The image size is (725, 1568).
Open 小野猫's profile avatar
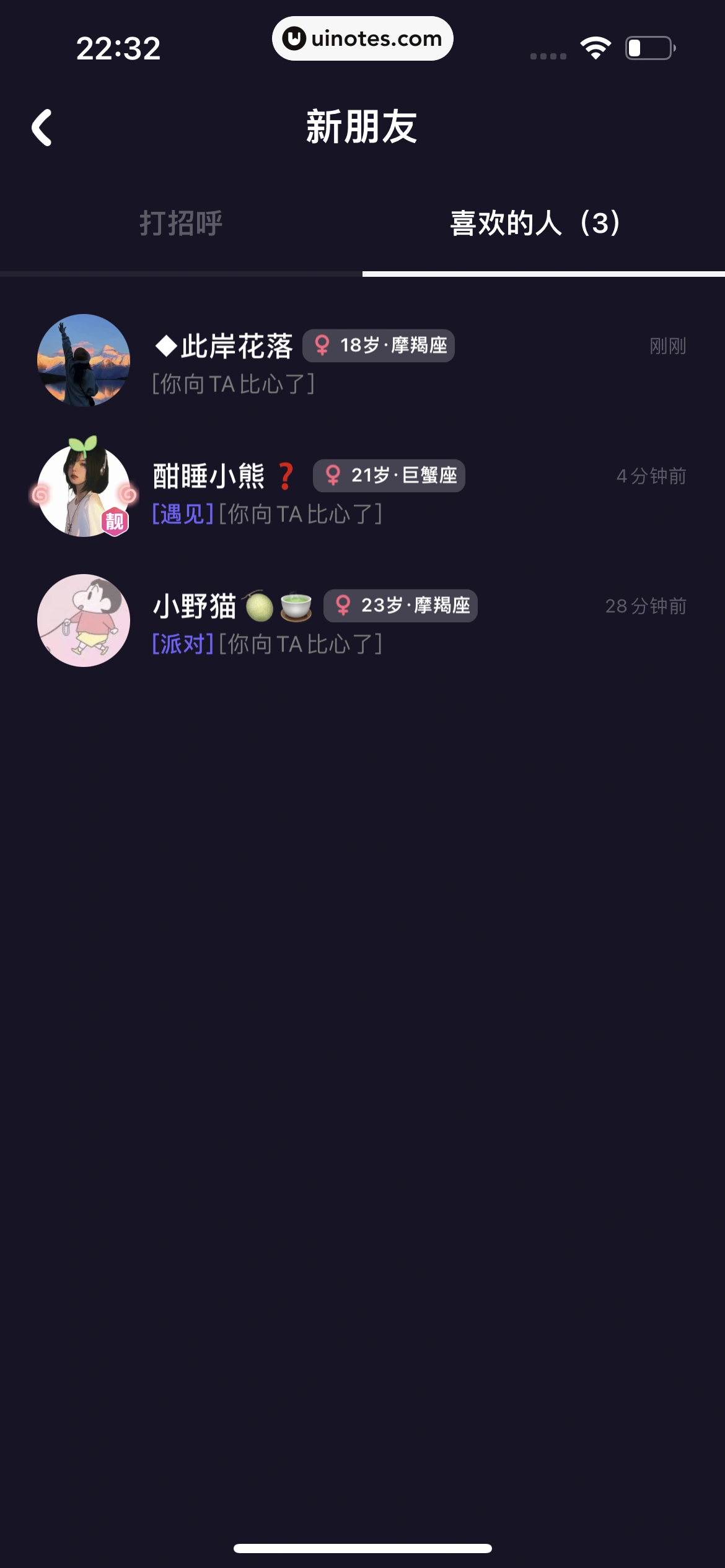[x=83, y=621]
